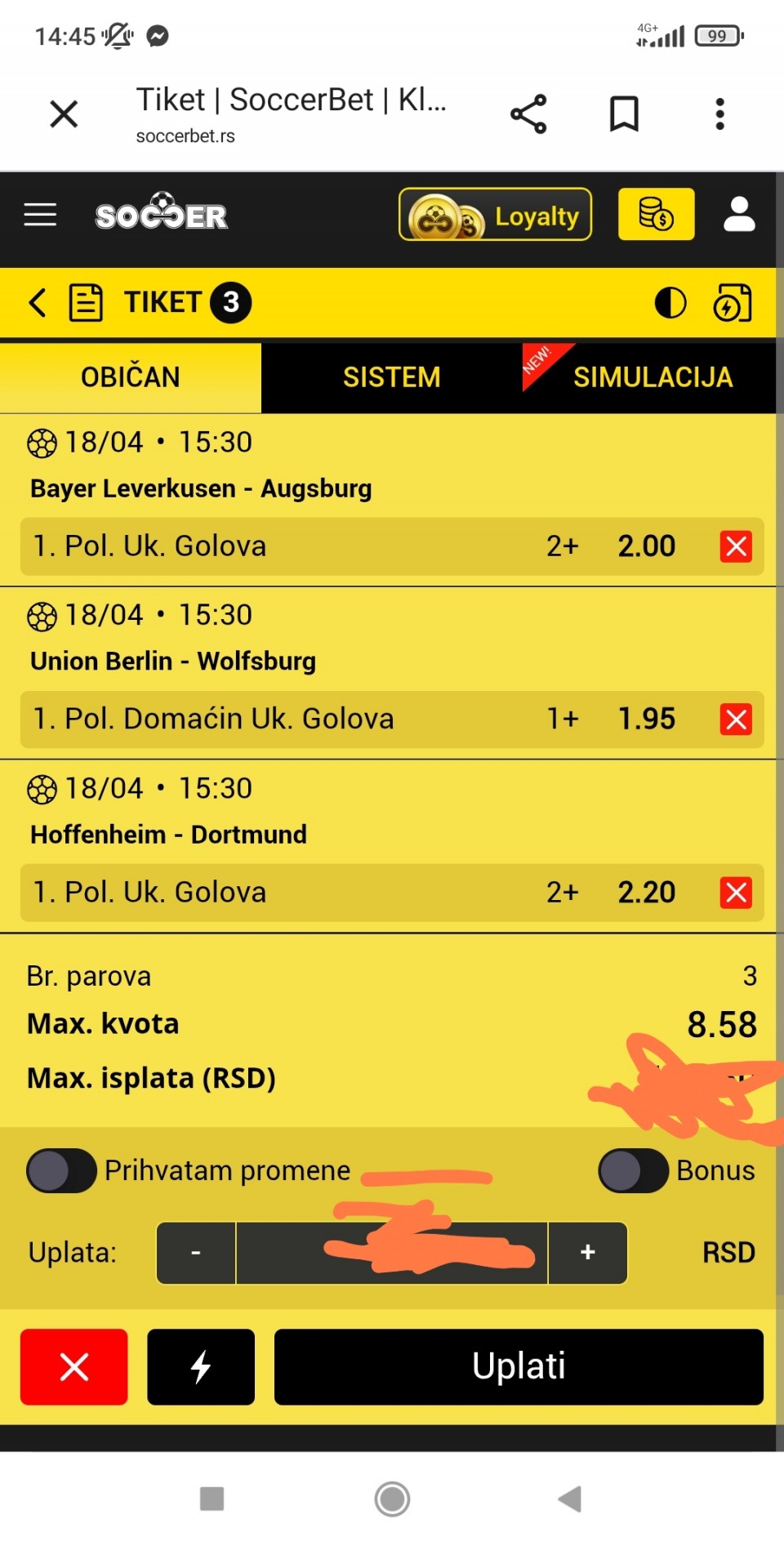784x1546 pixels.
Task: Enable the Prihvatam promene switch
Action: coord(61,1170)
